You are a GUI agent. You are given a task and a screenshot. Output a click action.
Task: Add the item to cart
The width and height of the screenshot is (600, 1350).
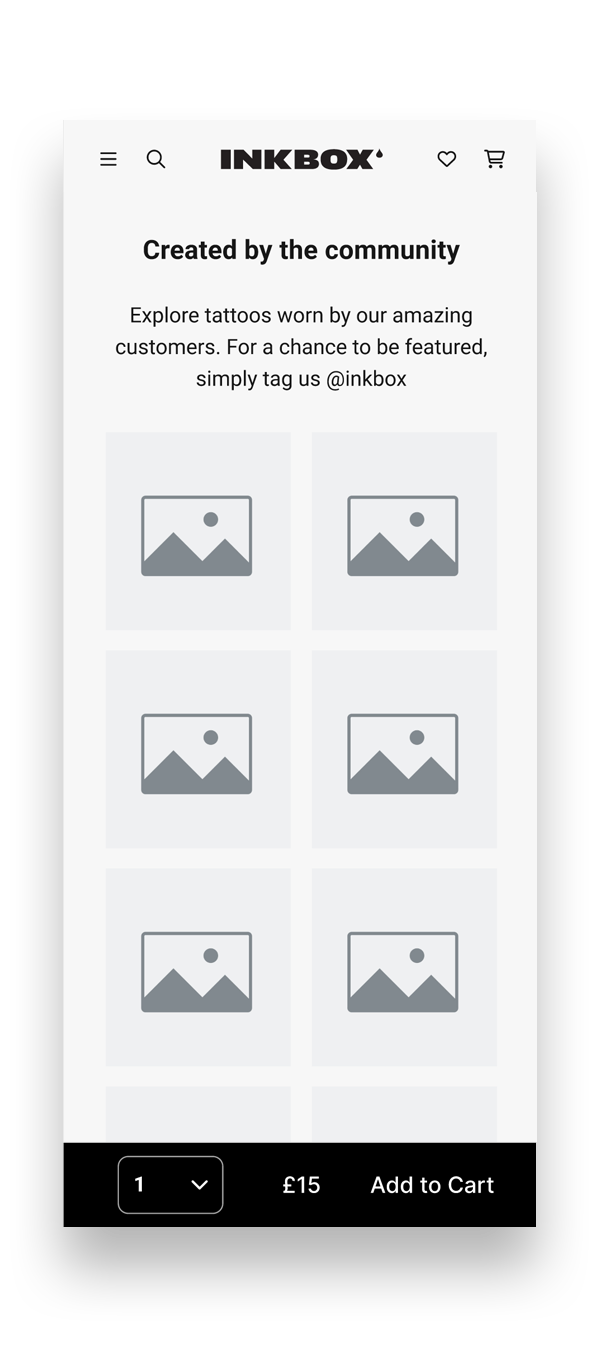click(432, 1185)
